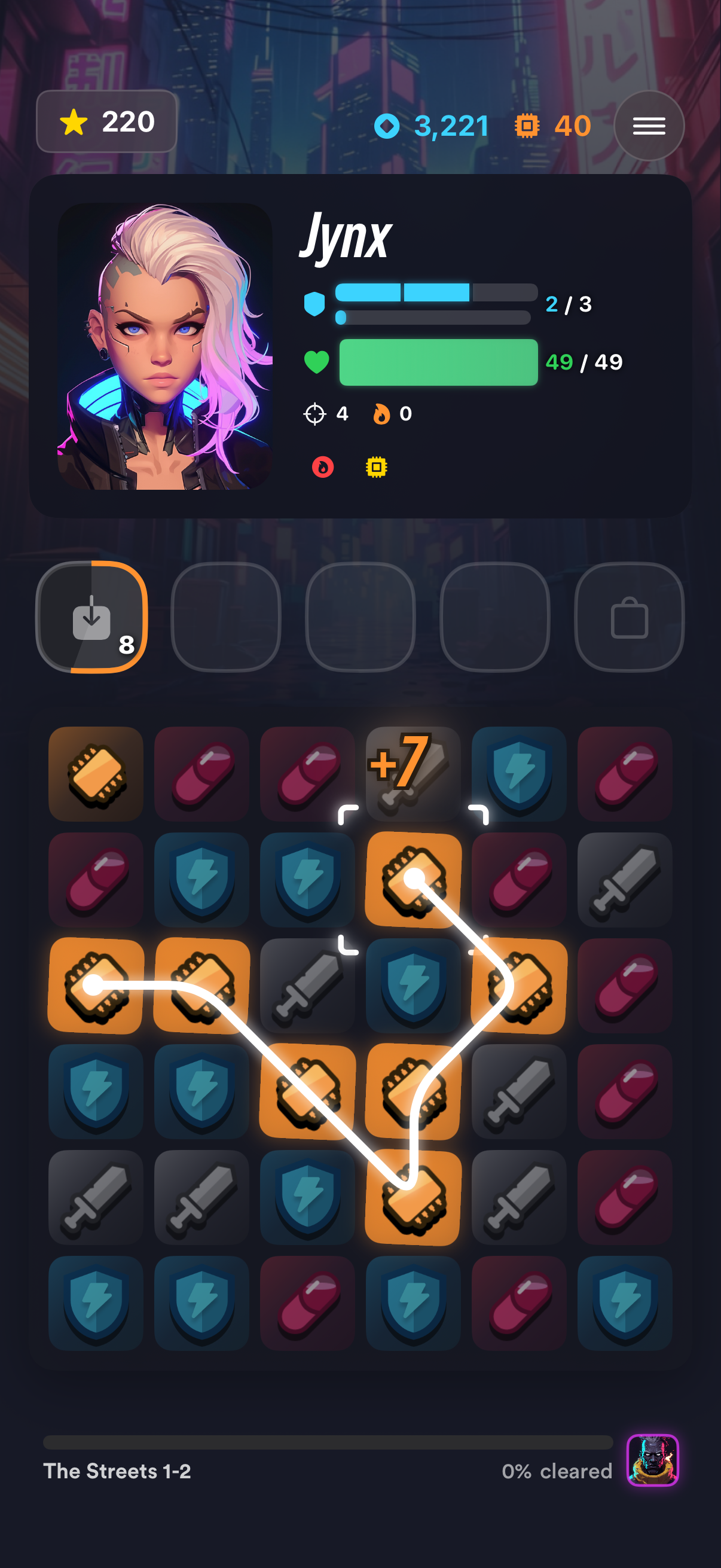
Task: Open the hamburger menu in the top right
Action: tap(649, 126)
